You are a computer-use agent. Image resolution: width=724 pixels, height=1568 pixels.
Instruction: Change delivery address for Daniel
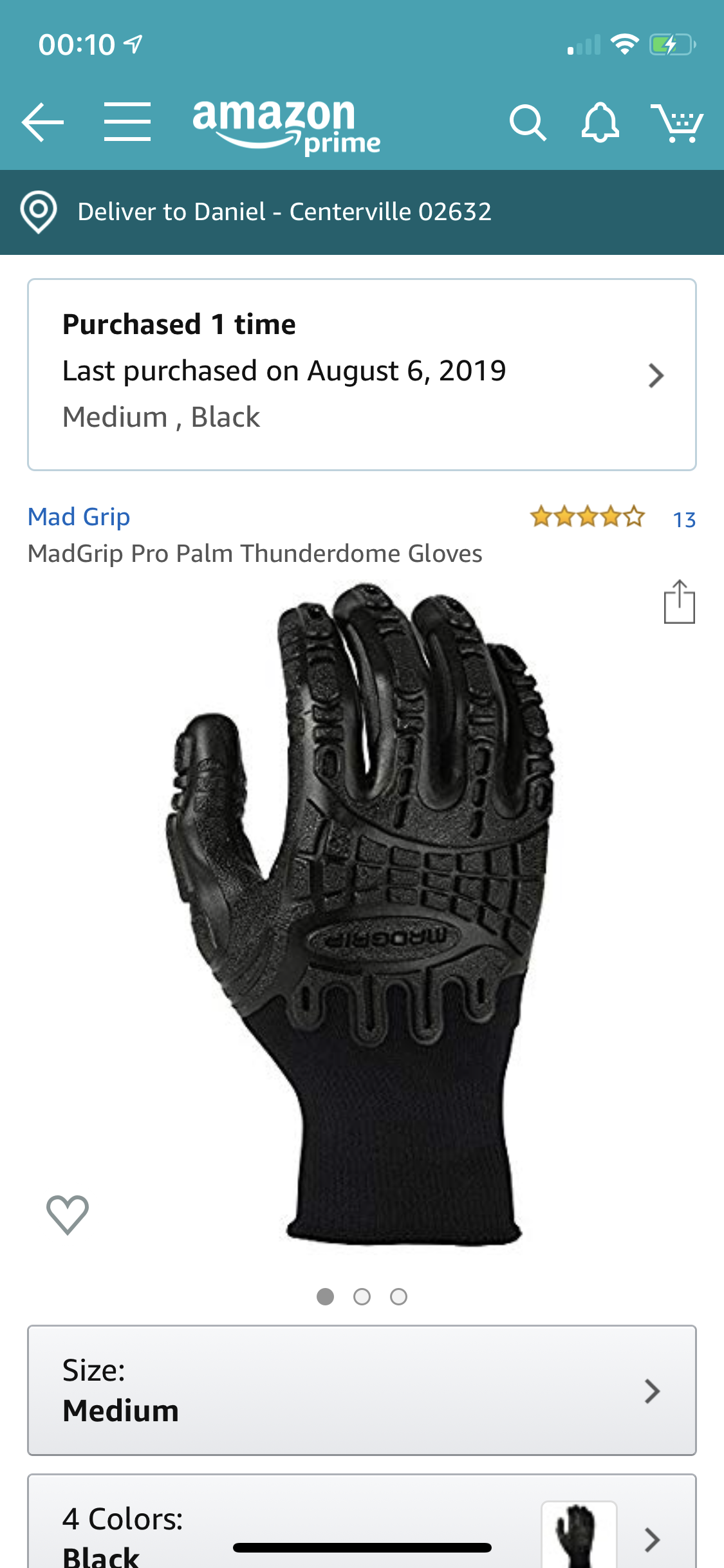coord(283,212)
